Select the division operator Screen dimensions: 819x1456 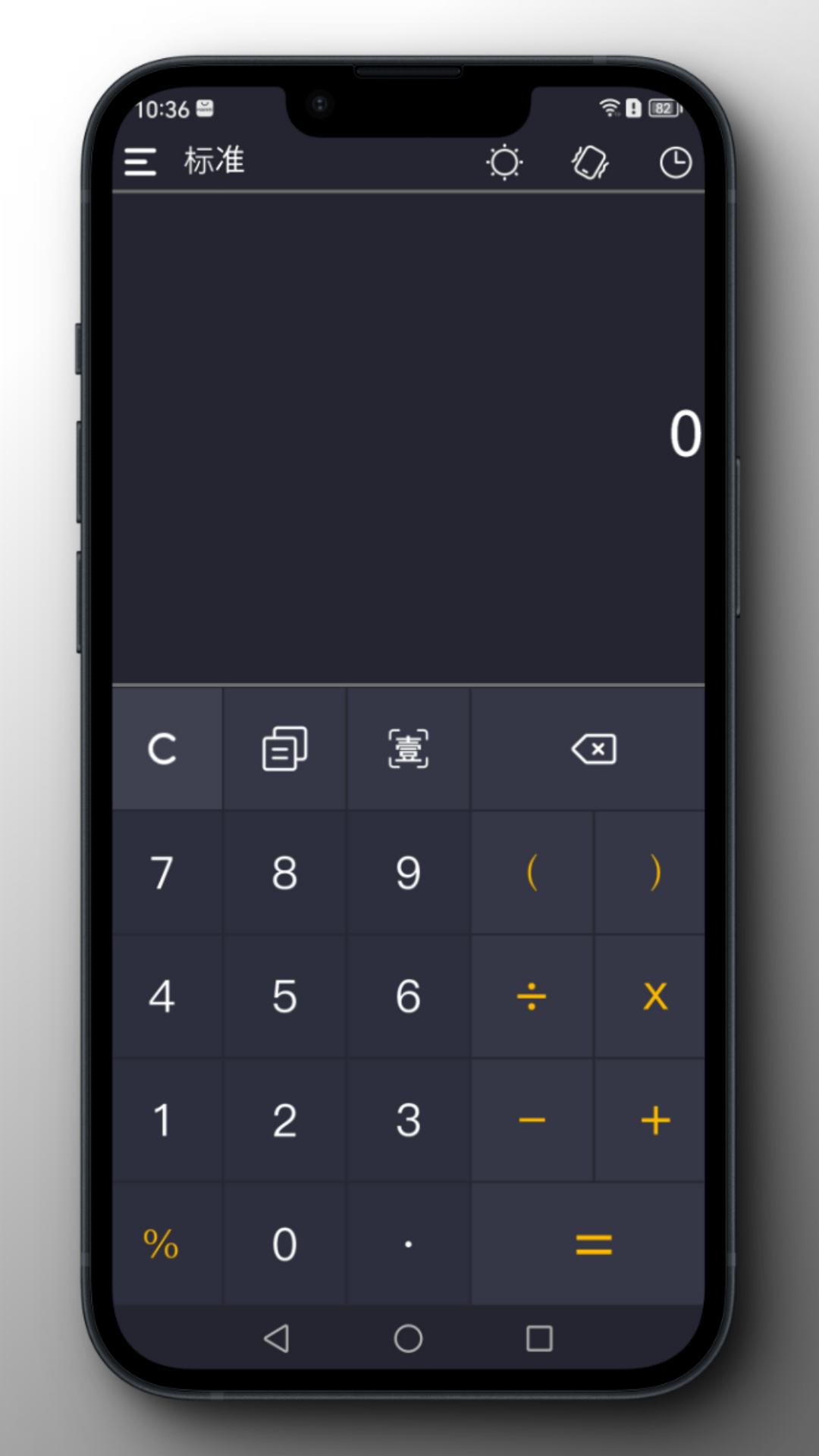point(532,996)
